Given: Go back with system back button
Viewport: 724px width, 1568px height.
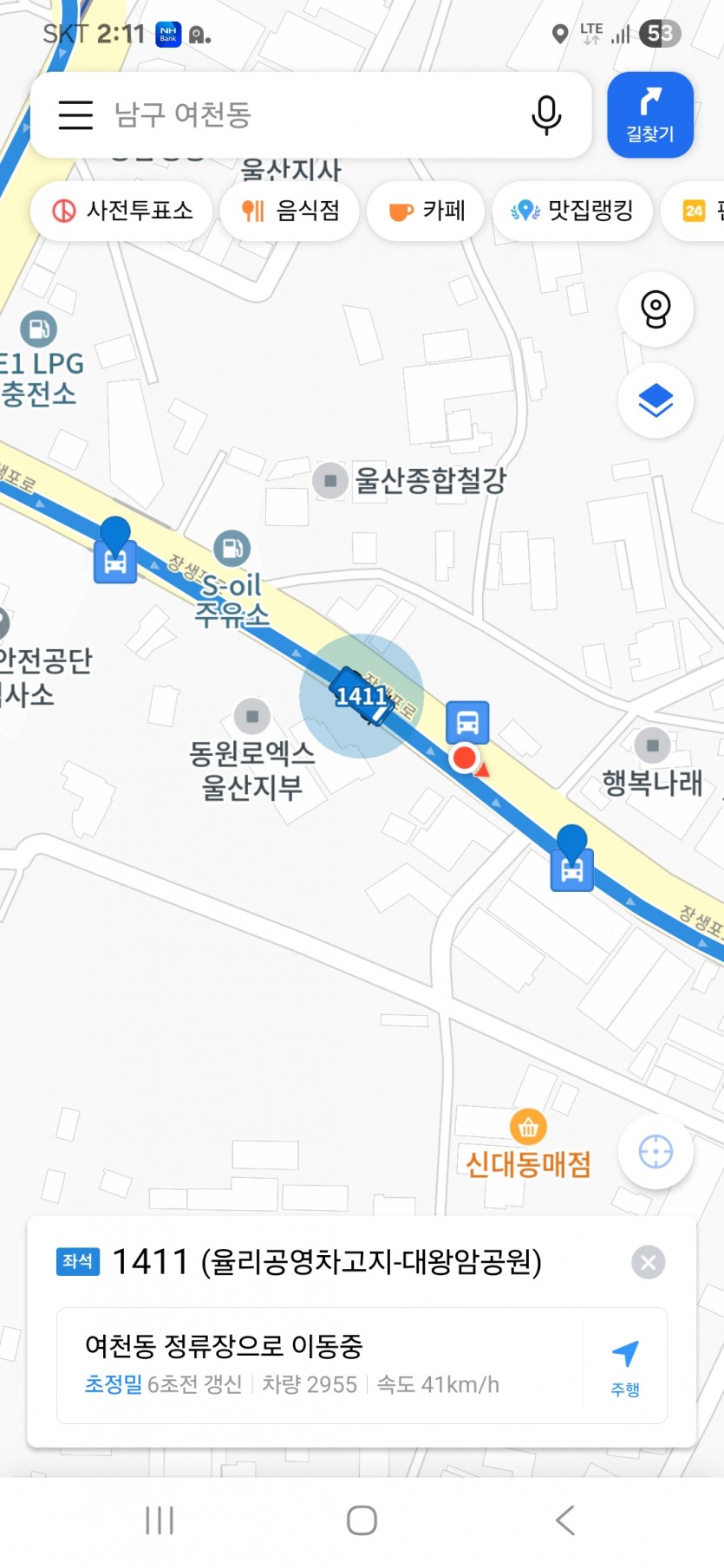Looking at the screenshot, I should pyautogui.click(x=564, y=1519).
